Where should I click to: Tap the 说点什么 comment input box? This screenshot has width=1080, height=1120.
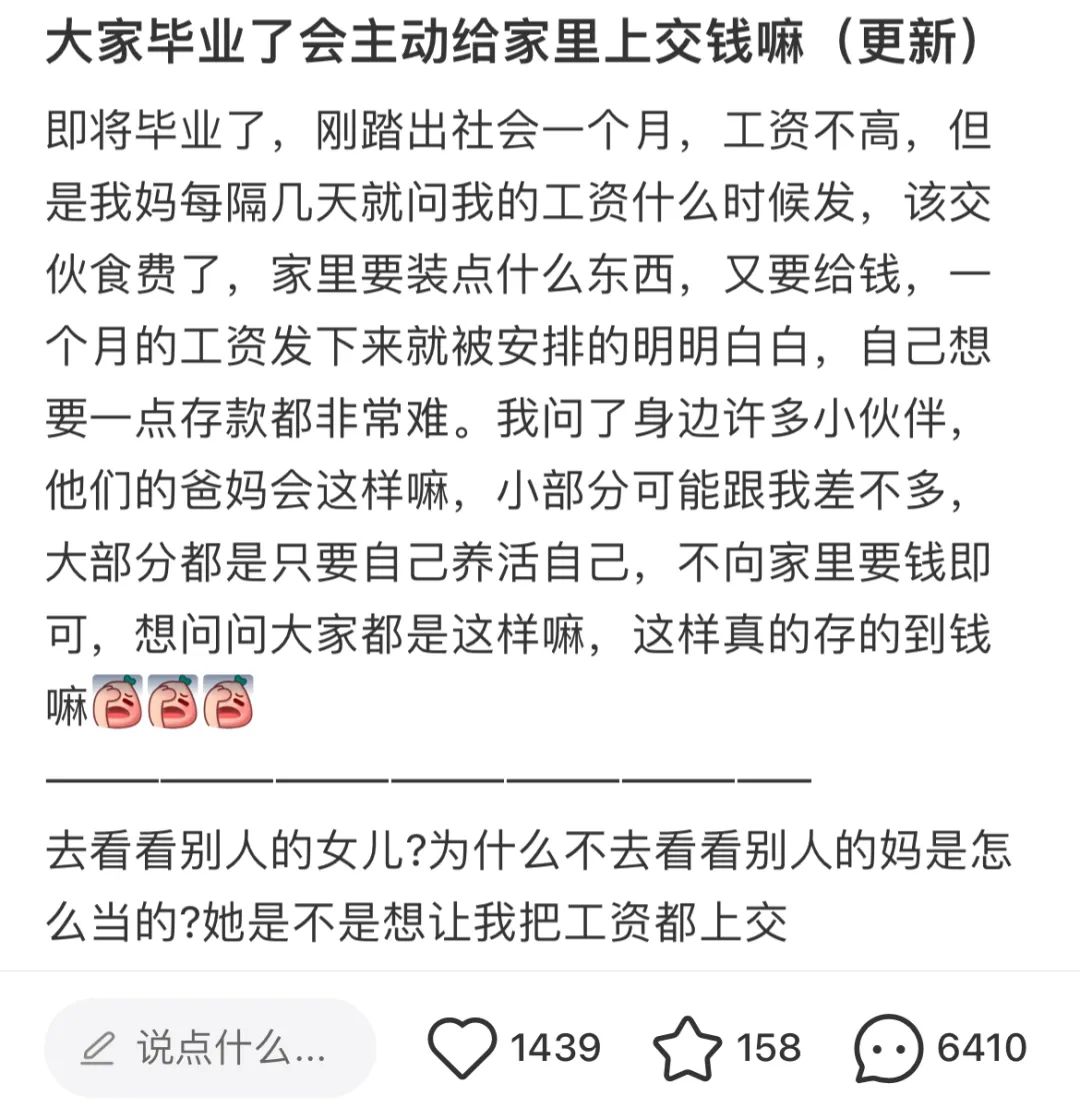(210, 1048)
